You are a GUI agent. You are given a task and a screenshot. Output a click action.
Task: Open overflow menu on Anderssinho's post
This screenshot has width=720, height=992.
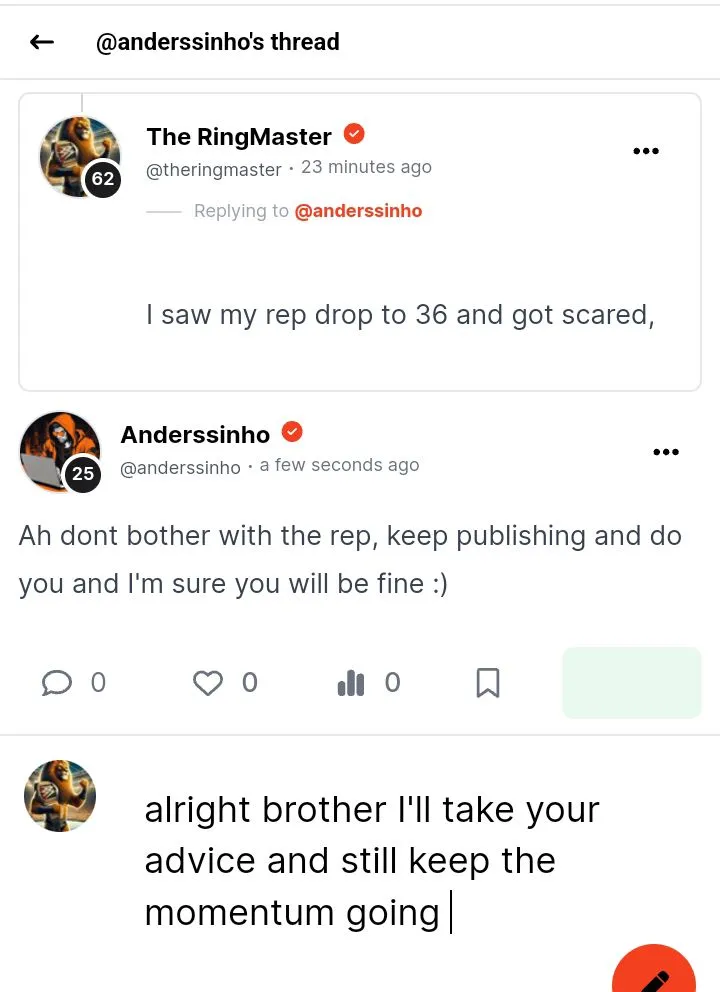[x=665, y=452]
